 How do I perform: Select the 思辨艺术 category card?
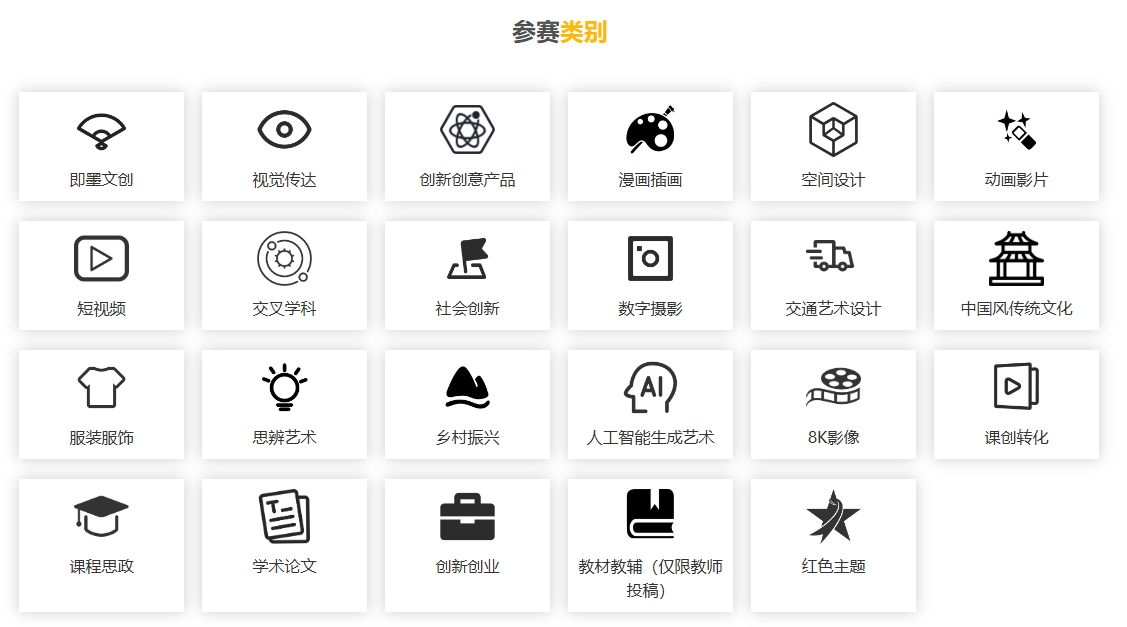(284, 405)
